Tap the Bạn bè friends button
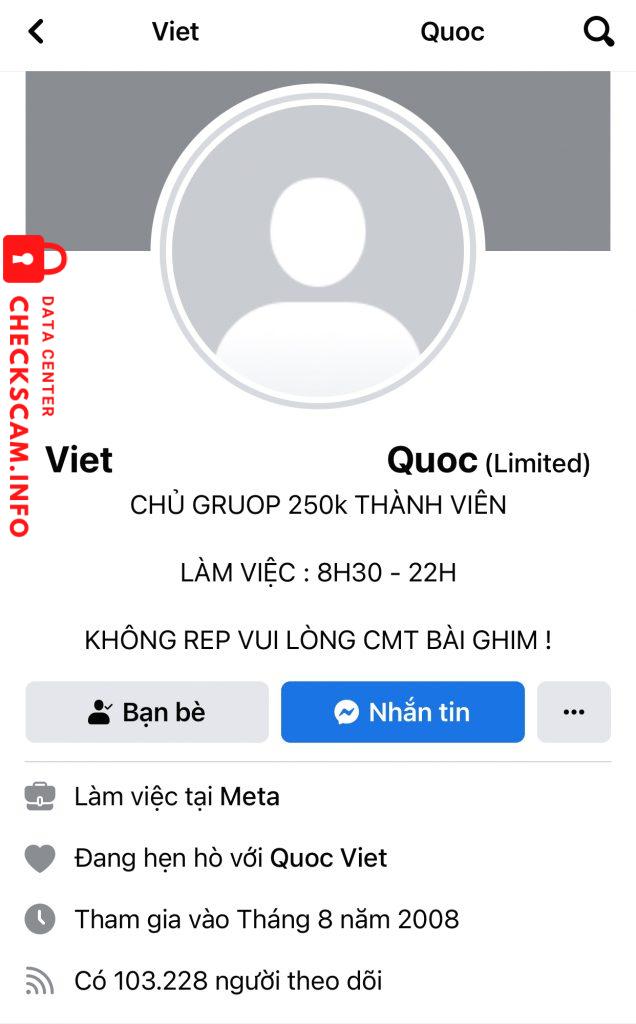The width and height of the screenshot is (636, 1024). 147,712
